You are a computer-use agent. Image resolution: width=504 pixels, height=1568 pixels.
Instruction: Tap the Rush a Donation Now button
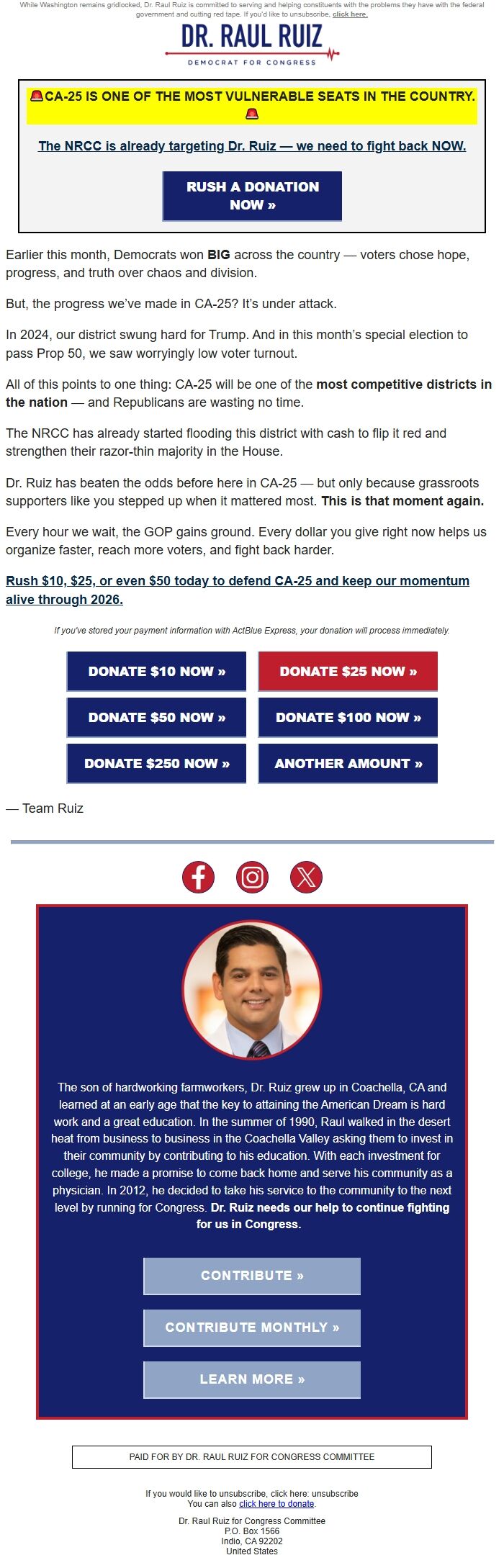(x=252, y=196)
